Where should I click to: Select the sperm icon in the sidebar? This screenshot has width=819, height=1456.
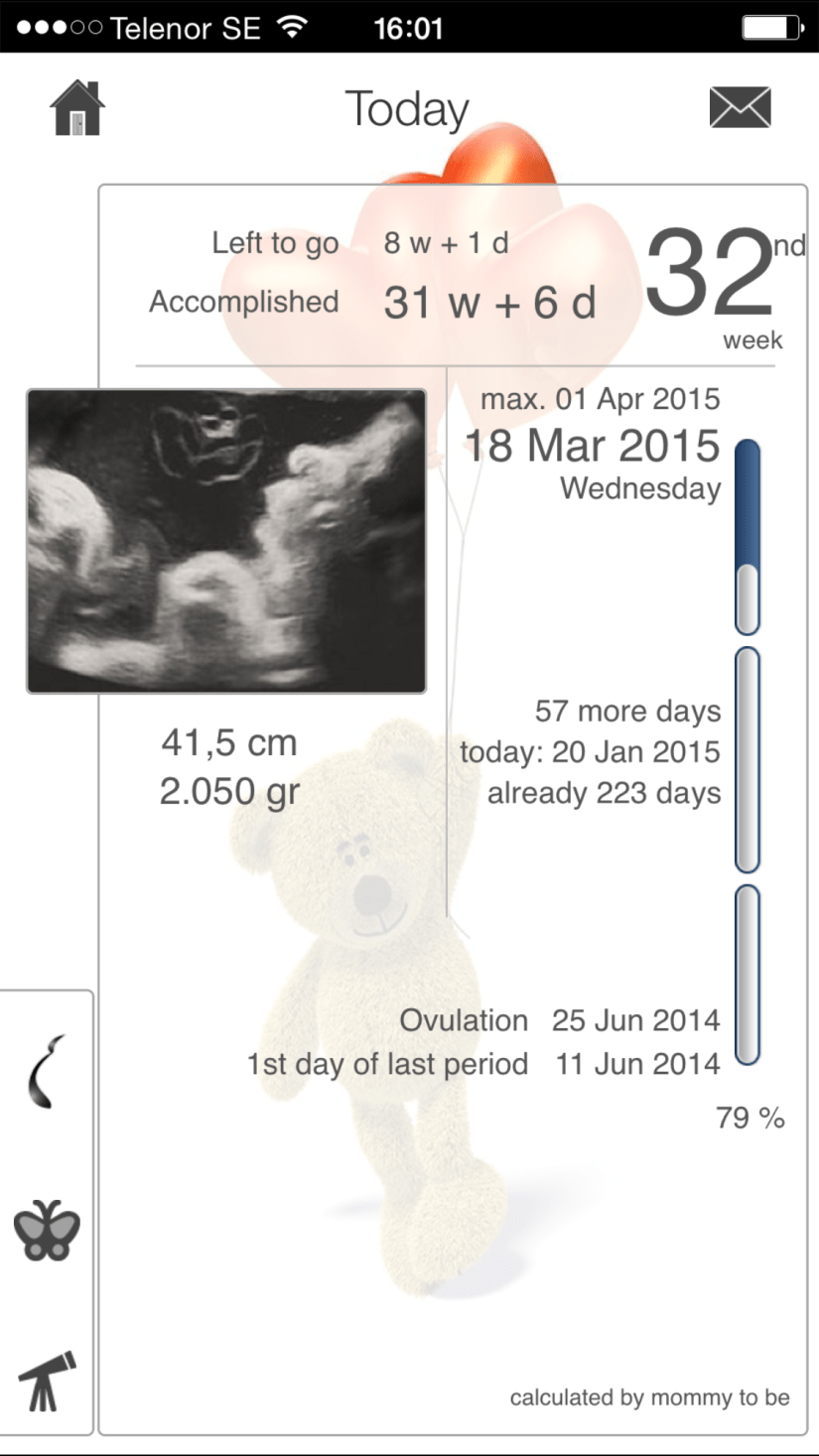(x=47, y=1074)
